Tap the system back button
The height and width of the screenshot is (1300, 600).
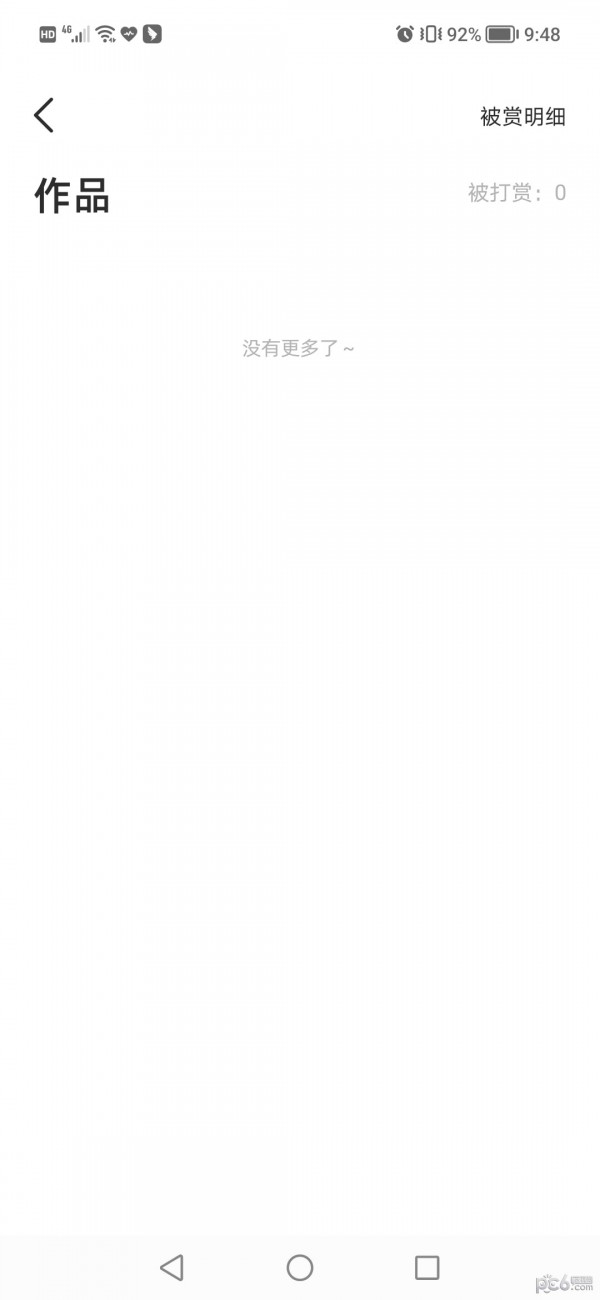point(172,1268)
